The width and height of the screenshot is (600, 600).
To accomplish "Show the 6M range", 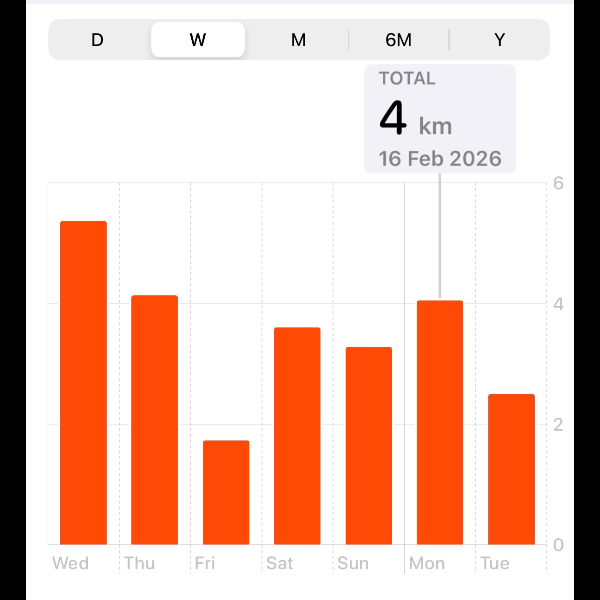I will point(398,40).
